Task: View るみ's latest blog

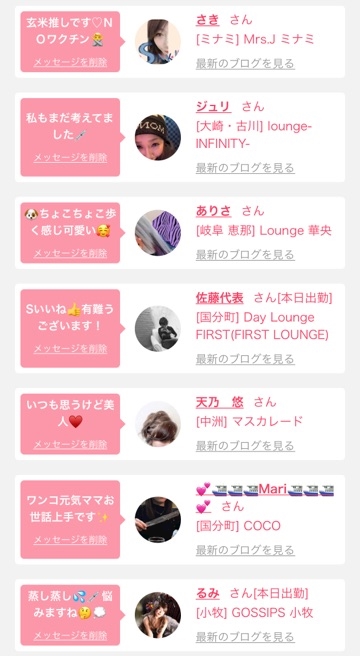Action: 245,637
